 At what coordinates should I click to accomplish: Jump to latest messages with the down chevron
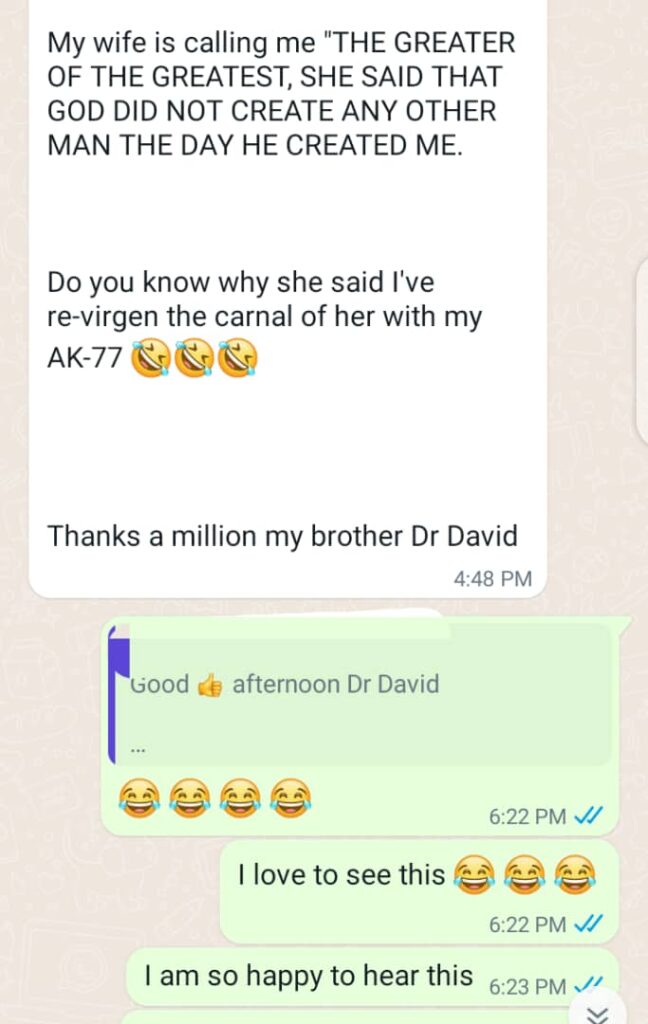pos(599,1012)
